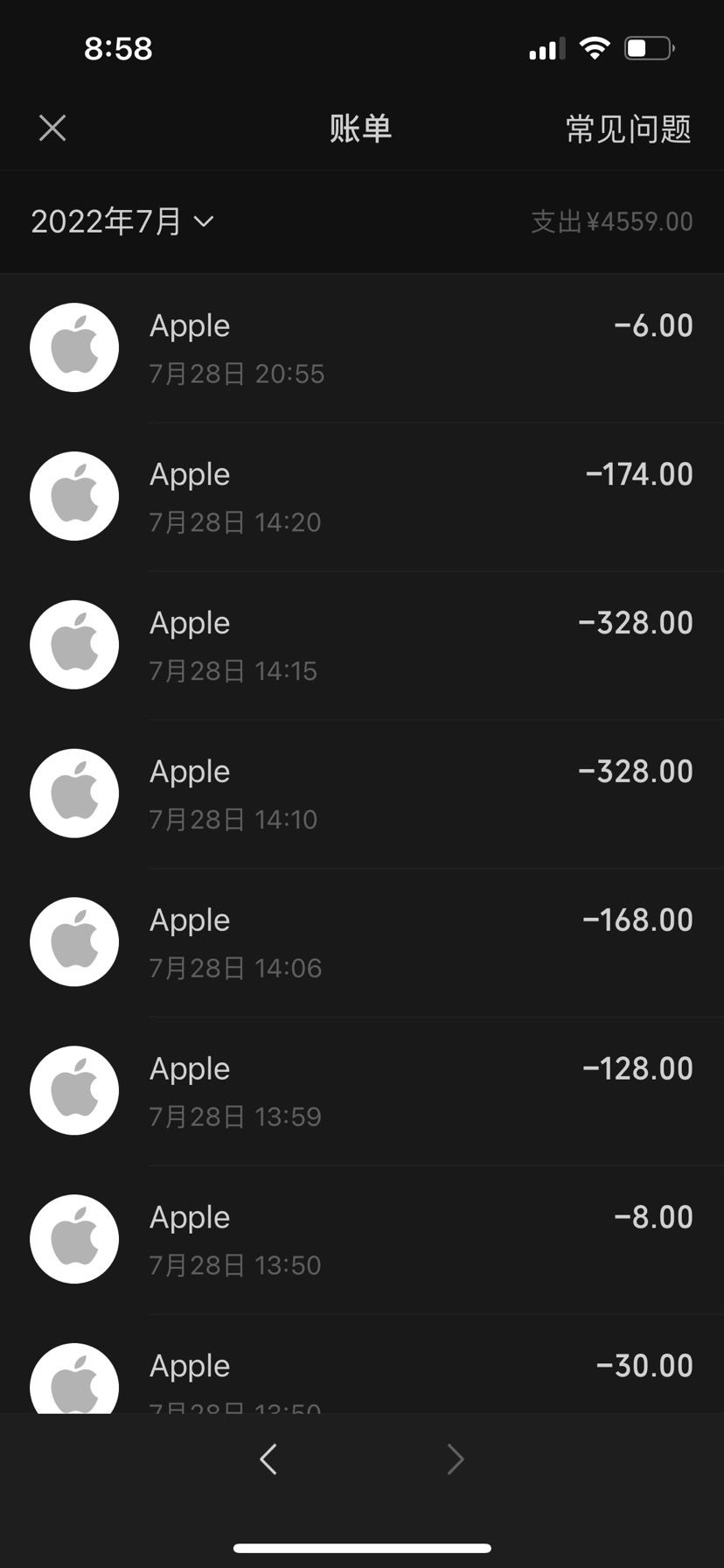Tap the Apple logo on the −6.00 transaction

[x=74, y=346]
